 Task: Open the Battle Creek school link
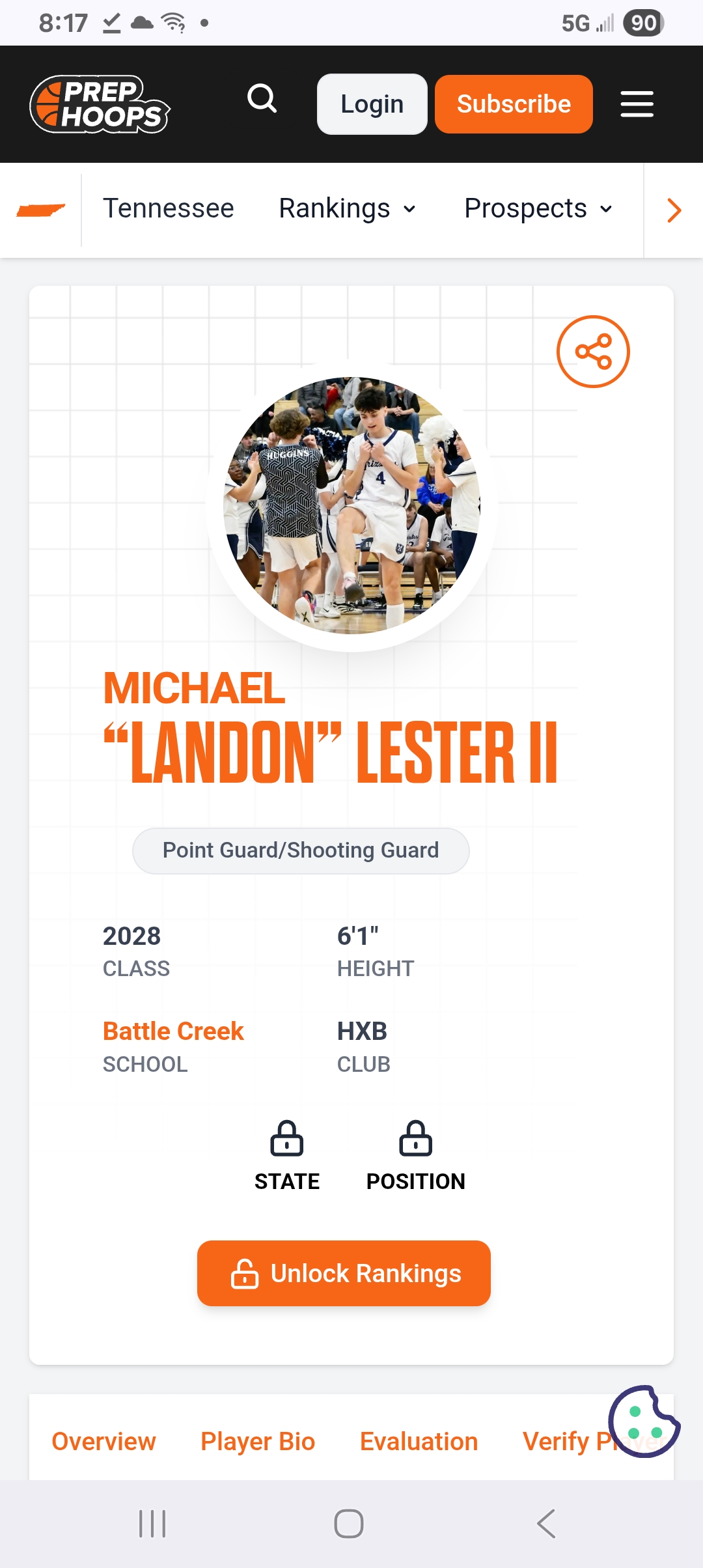point(173,1031)
